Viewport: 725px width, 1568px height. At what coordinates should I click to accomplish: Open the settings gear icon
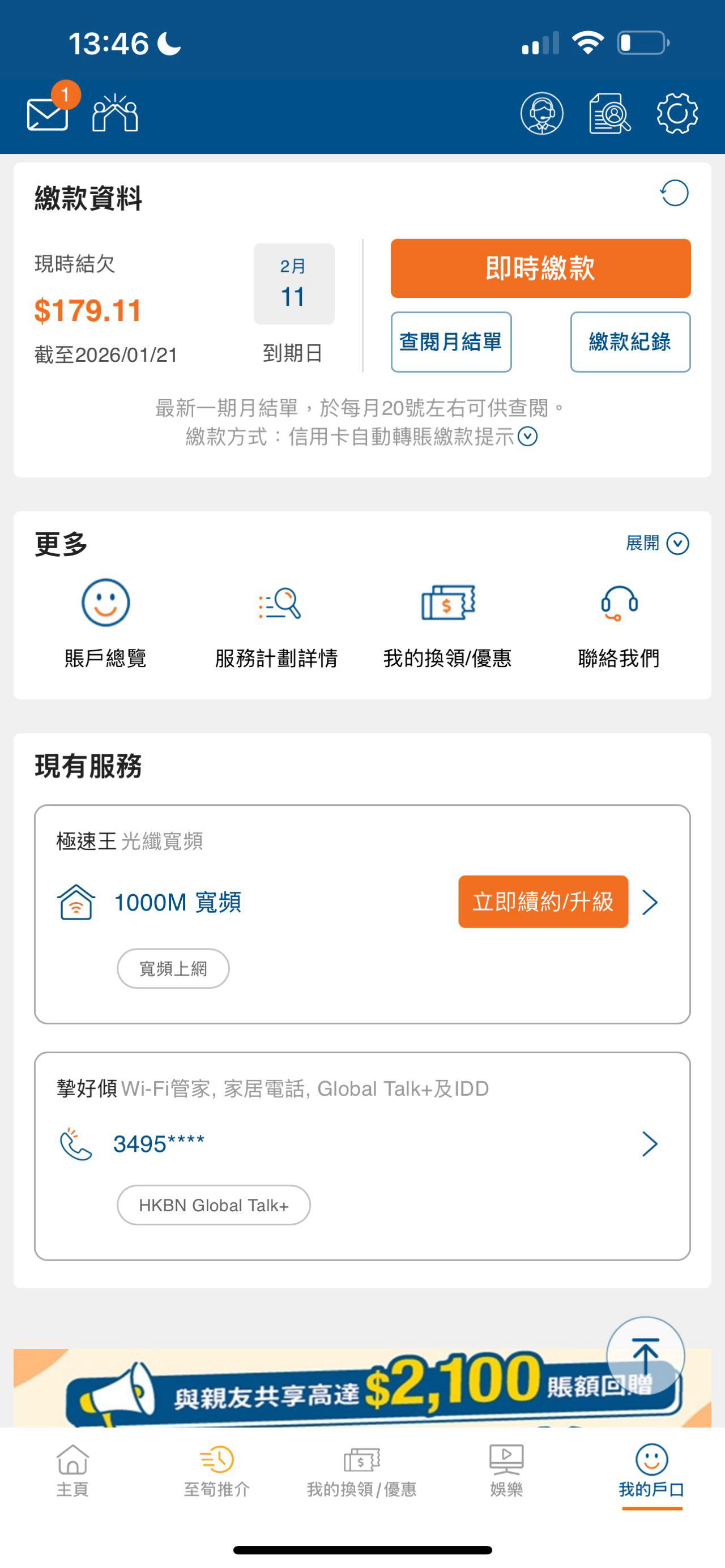677,113
